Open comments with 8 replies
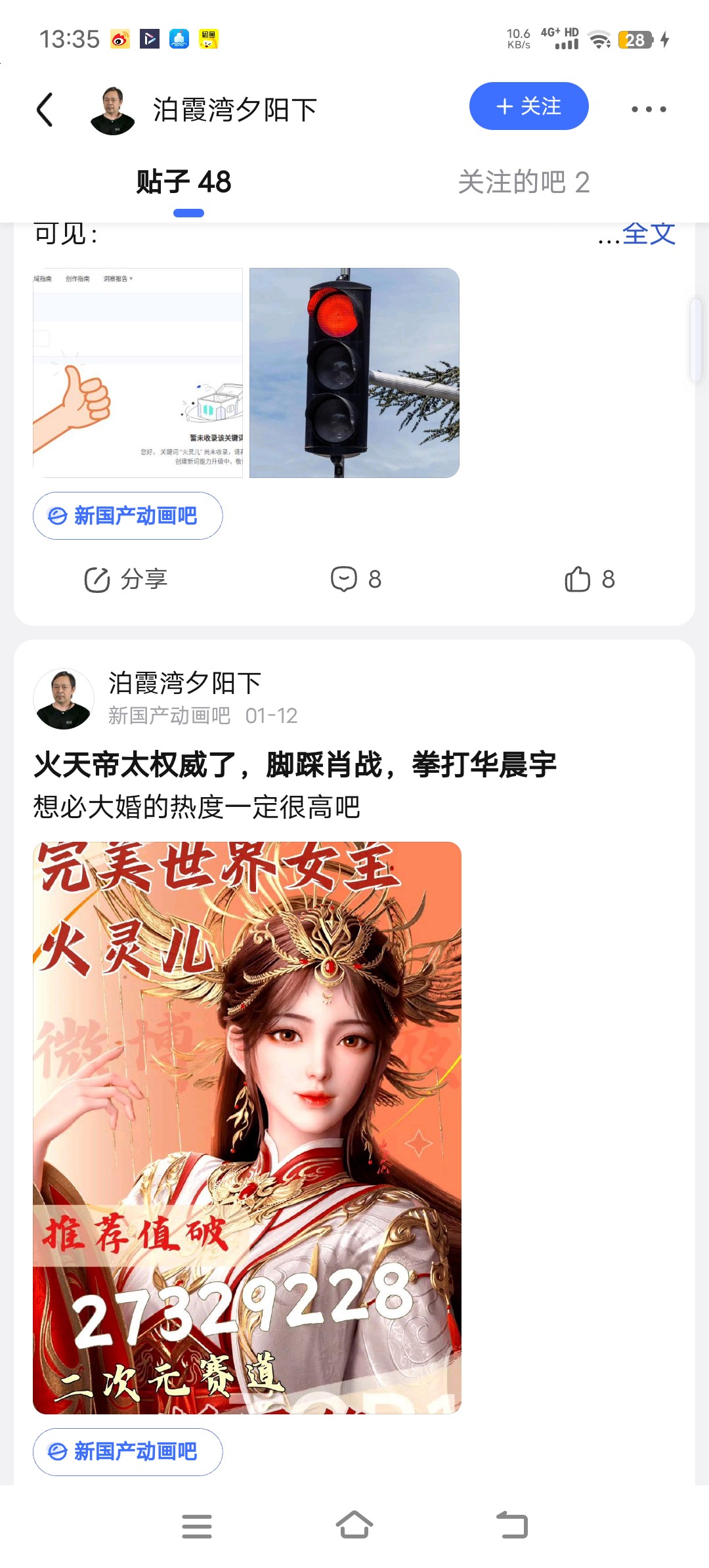The height and width of the screenshot is (1568, 709). (356, 579)
